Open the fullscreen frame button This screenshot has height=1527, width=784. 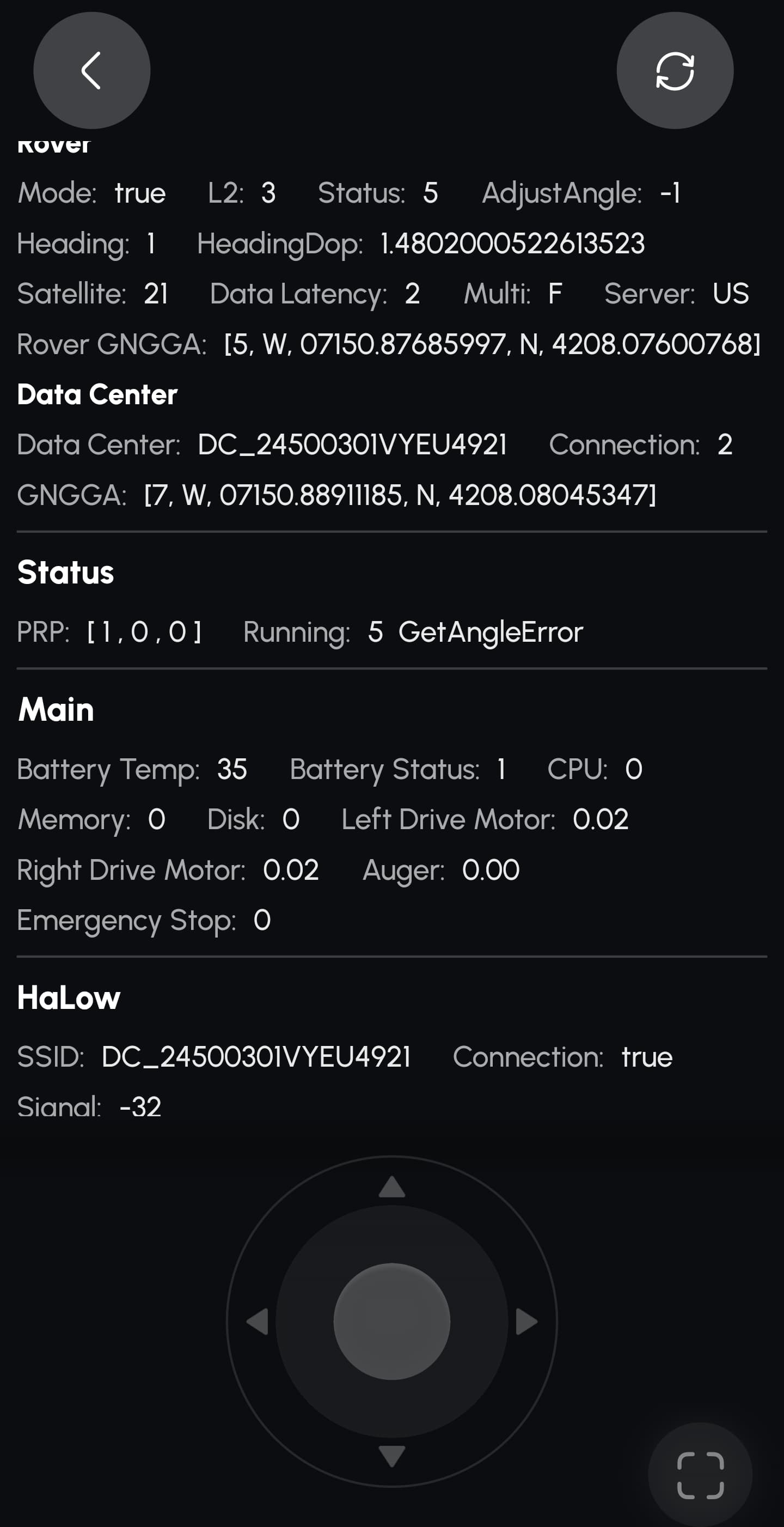(700, 1475)
